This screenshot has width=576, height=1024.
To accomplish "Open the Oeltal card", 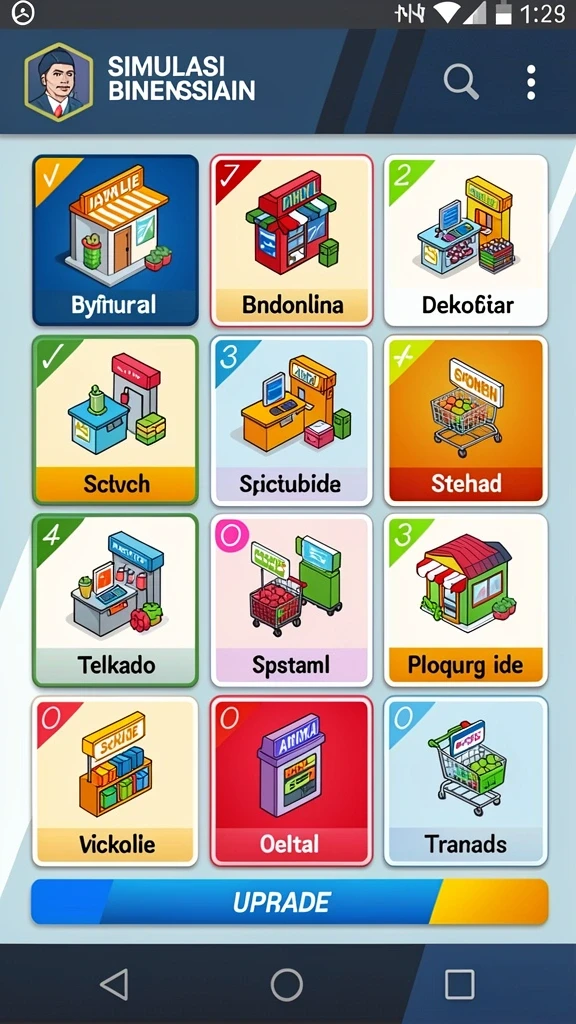I will tap(291, 781).
